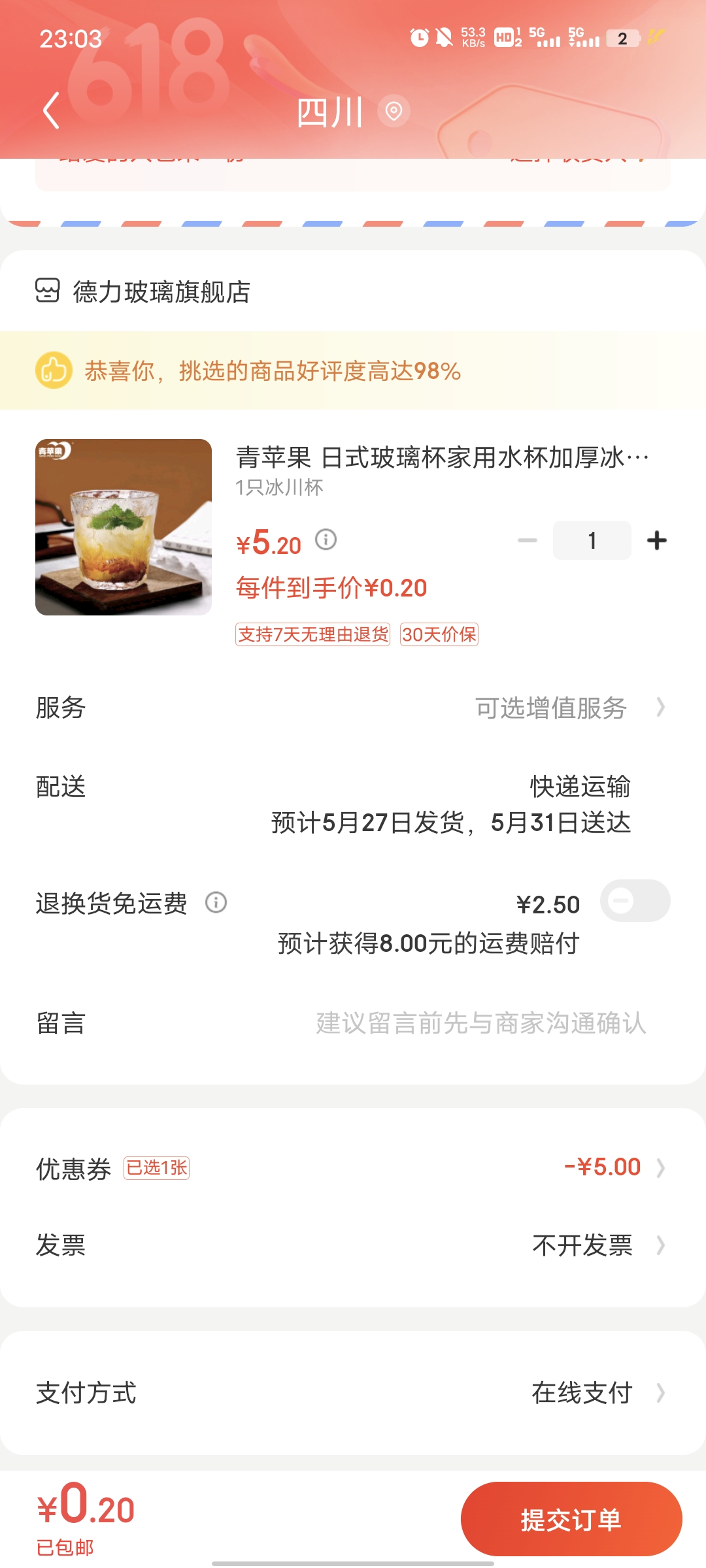Submit the order with 提交订单
Viewport: 706px width, 1568px height.
pos(571,1519)
